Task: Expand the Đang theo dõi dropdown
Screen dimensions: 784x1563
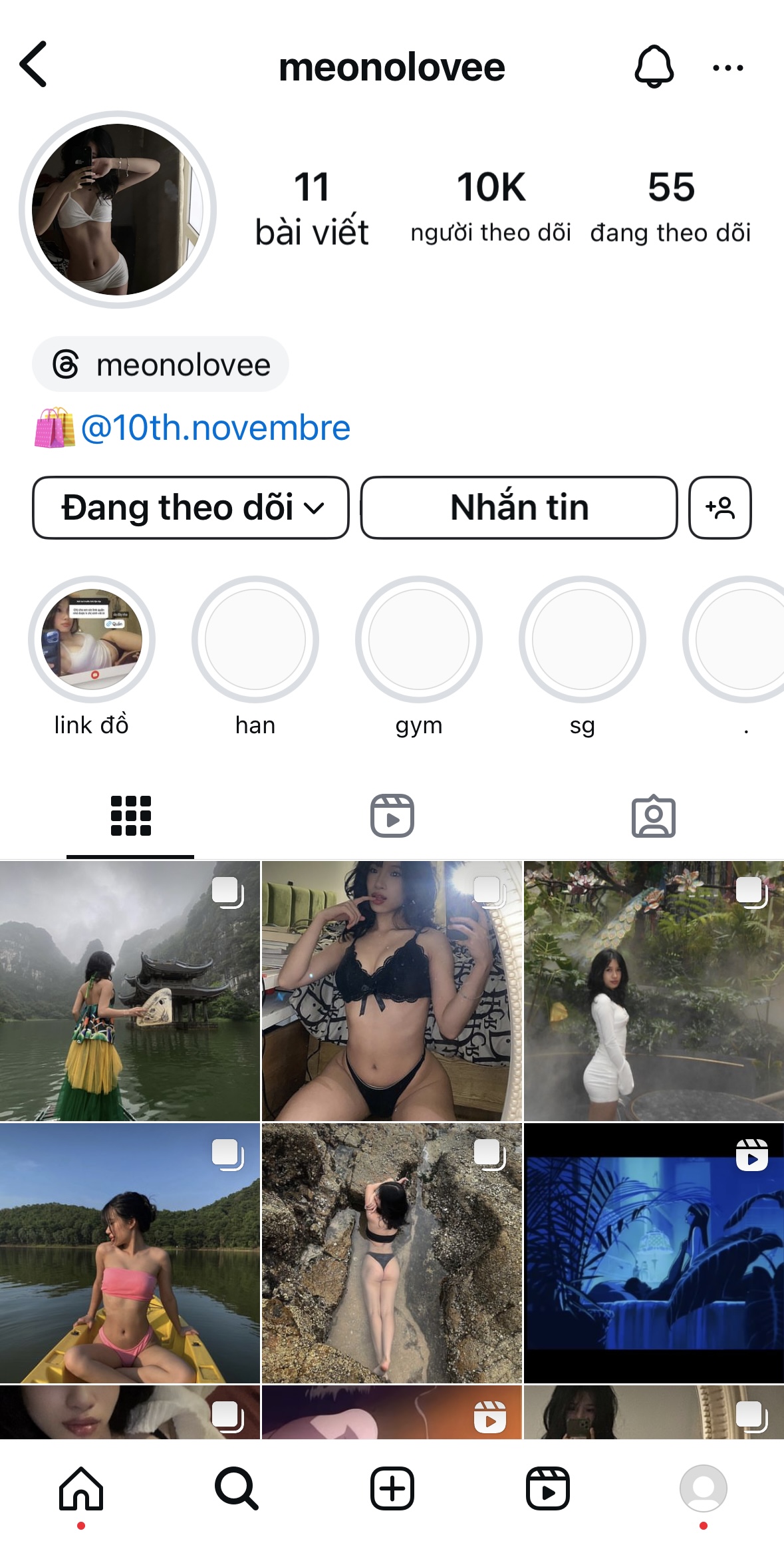Action: tap(191, 508)
